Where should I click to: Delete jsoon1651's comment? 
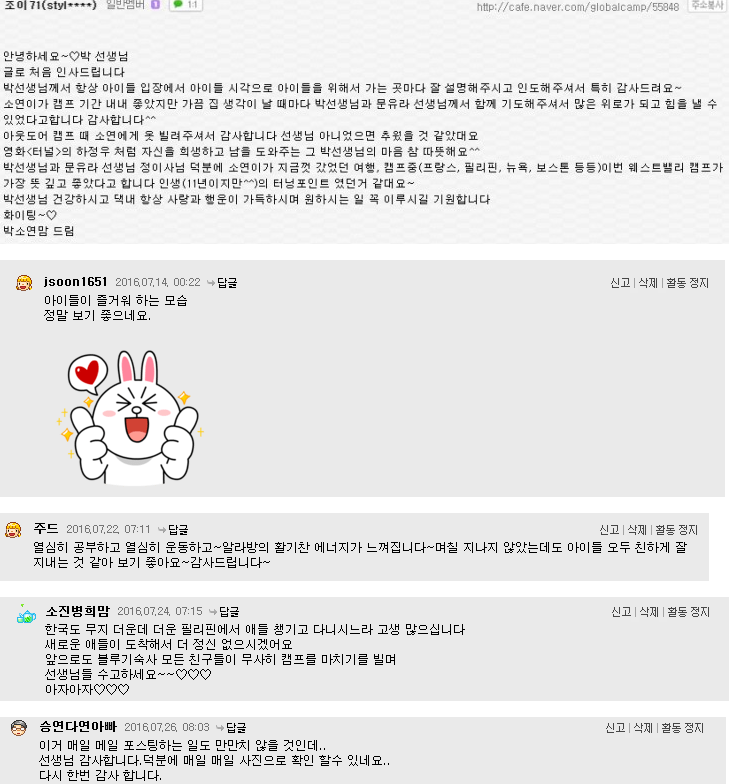point(648,283)
